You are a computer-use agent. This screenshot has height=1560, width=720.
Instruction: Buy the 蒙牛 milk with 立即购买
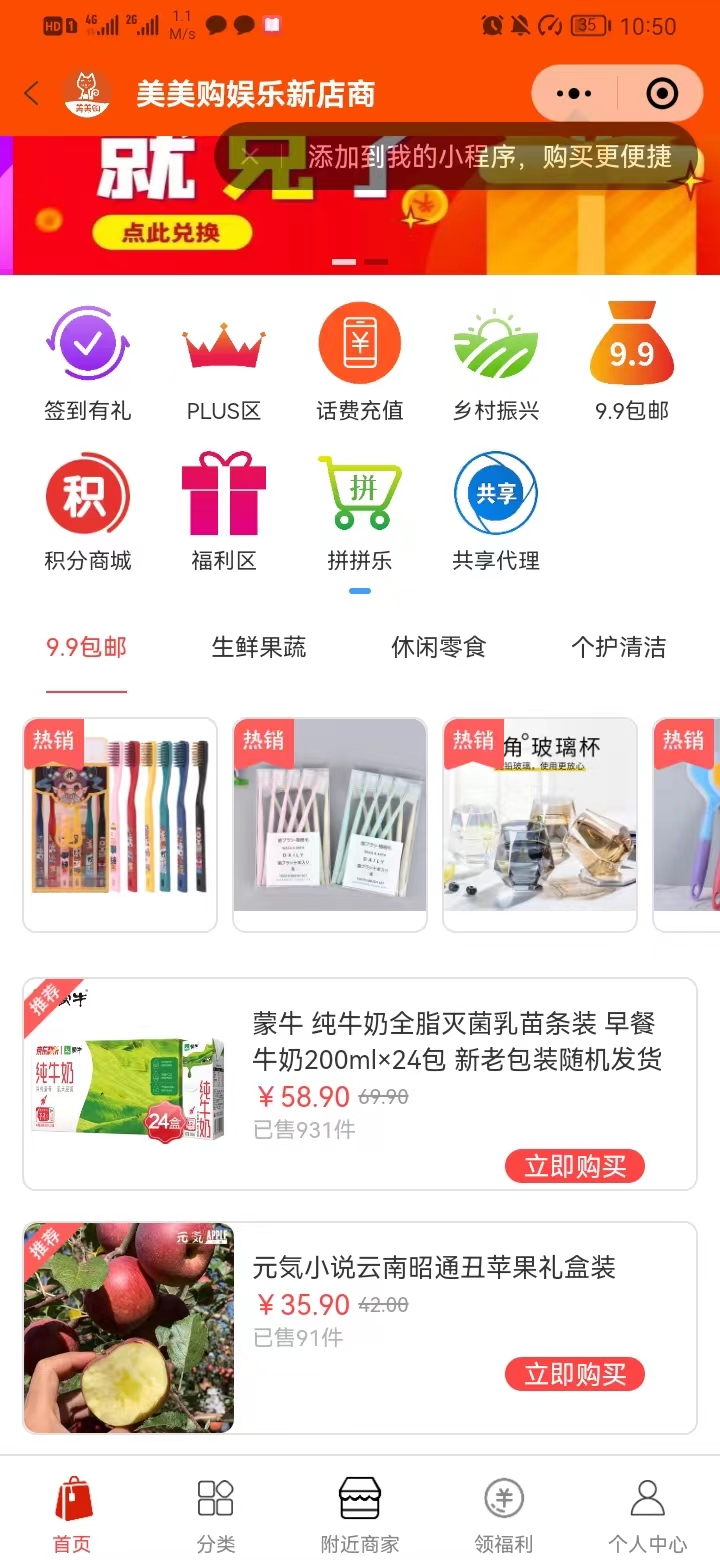(x=575, y=1166)
